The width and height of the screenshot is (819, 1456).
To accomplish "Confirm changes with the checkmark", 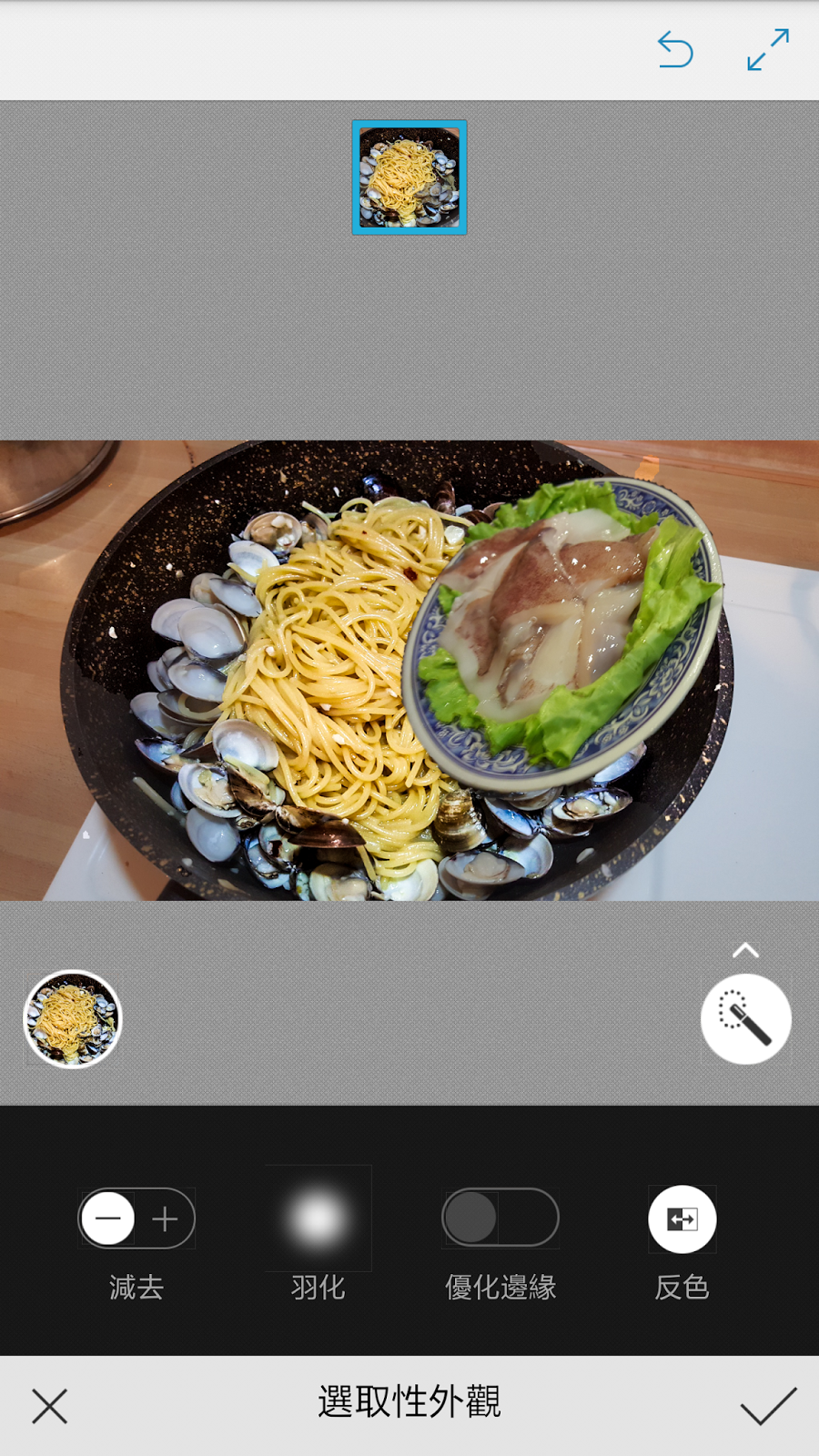I will [768, 1406].
